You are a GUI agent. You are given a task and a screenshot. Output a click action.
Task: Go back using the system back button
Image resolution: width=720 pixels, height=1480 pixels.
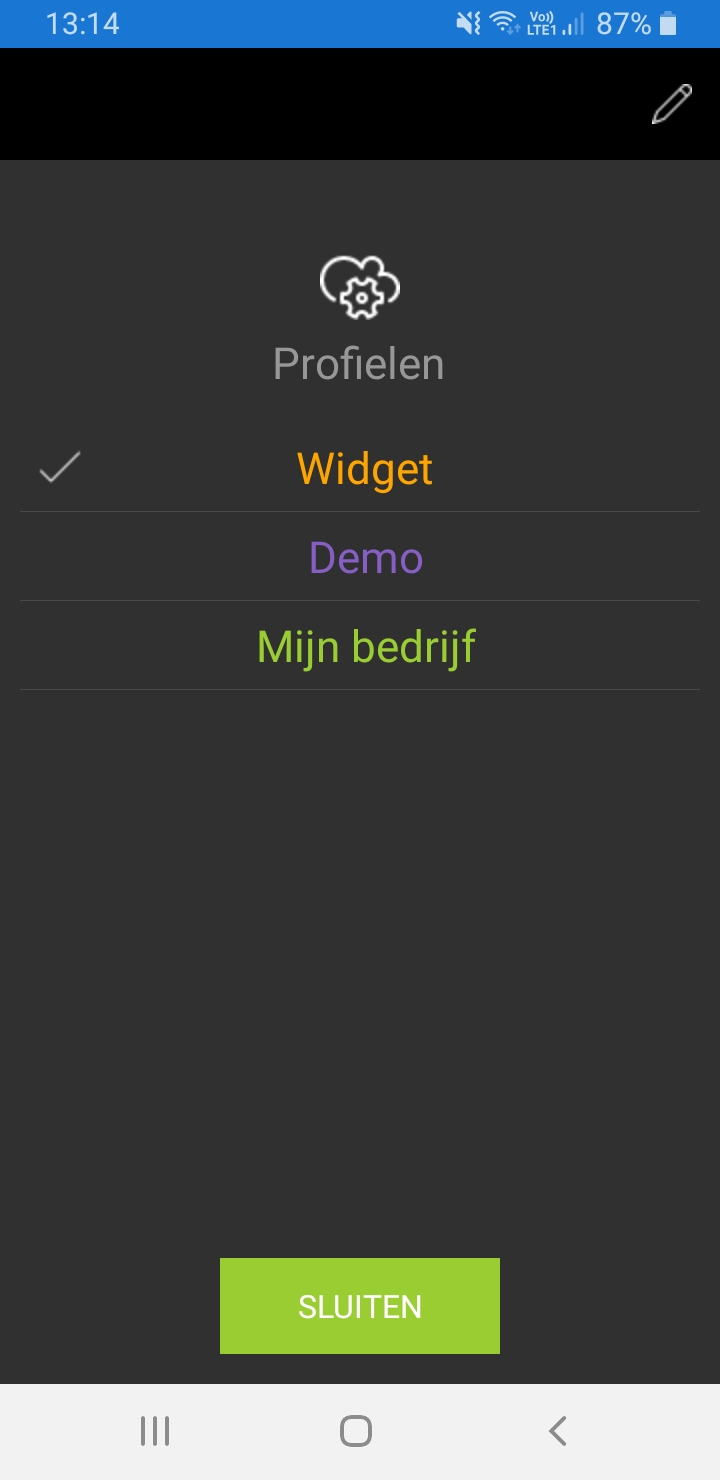tap(558, 1431)
